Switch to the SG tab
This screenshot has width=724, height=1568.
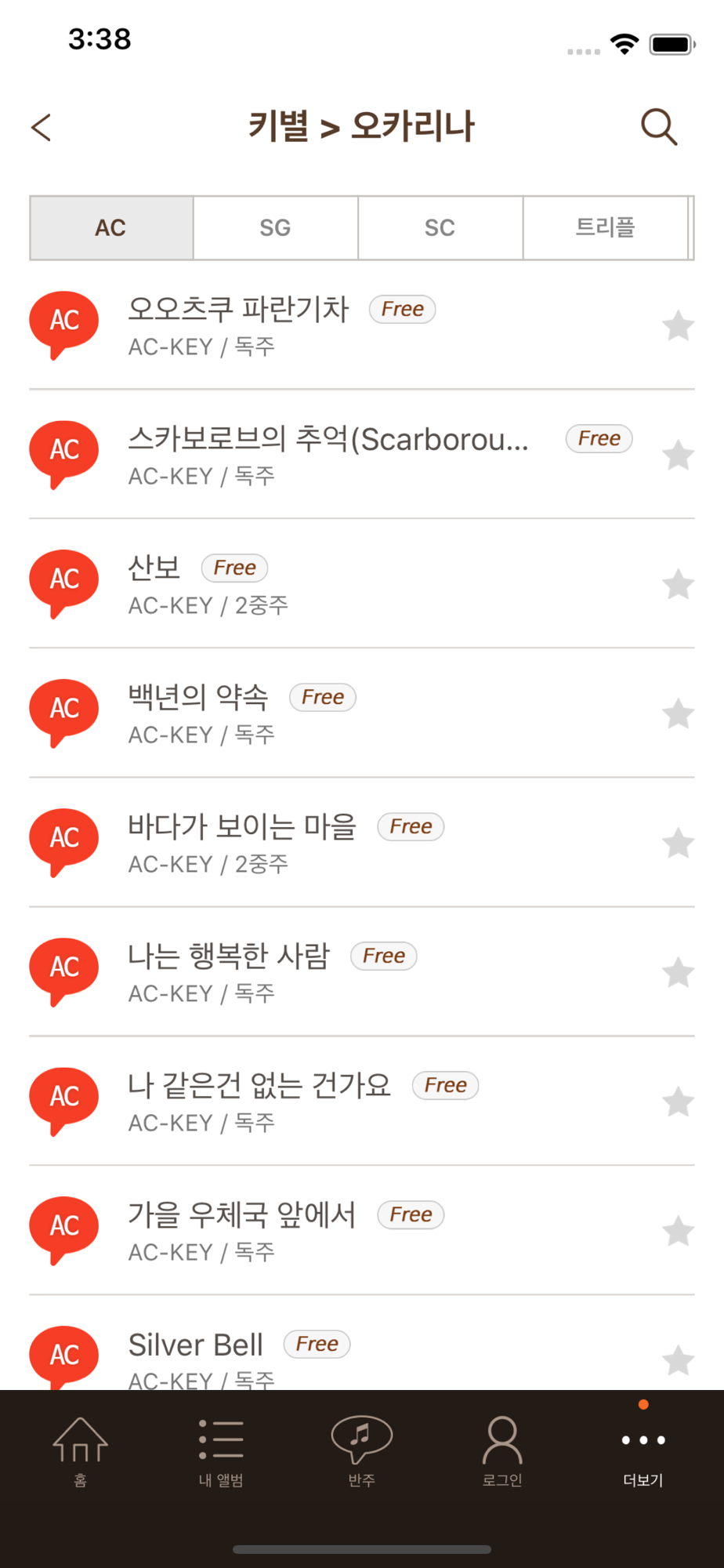[275, 227]
